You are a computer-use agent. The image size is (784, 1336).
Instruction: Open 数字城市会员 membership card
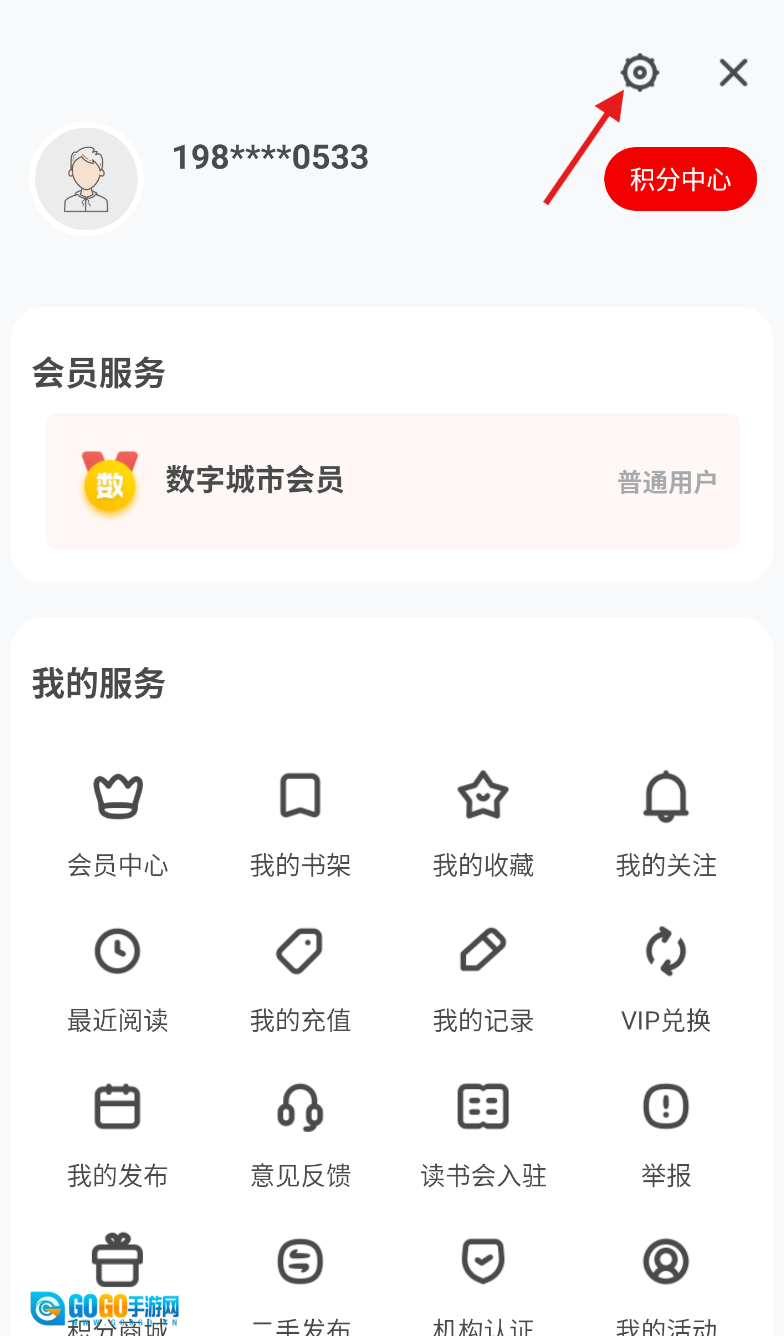pyautogui.click(x=393, y=481)
